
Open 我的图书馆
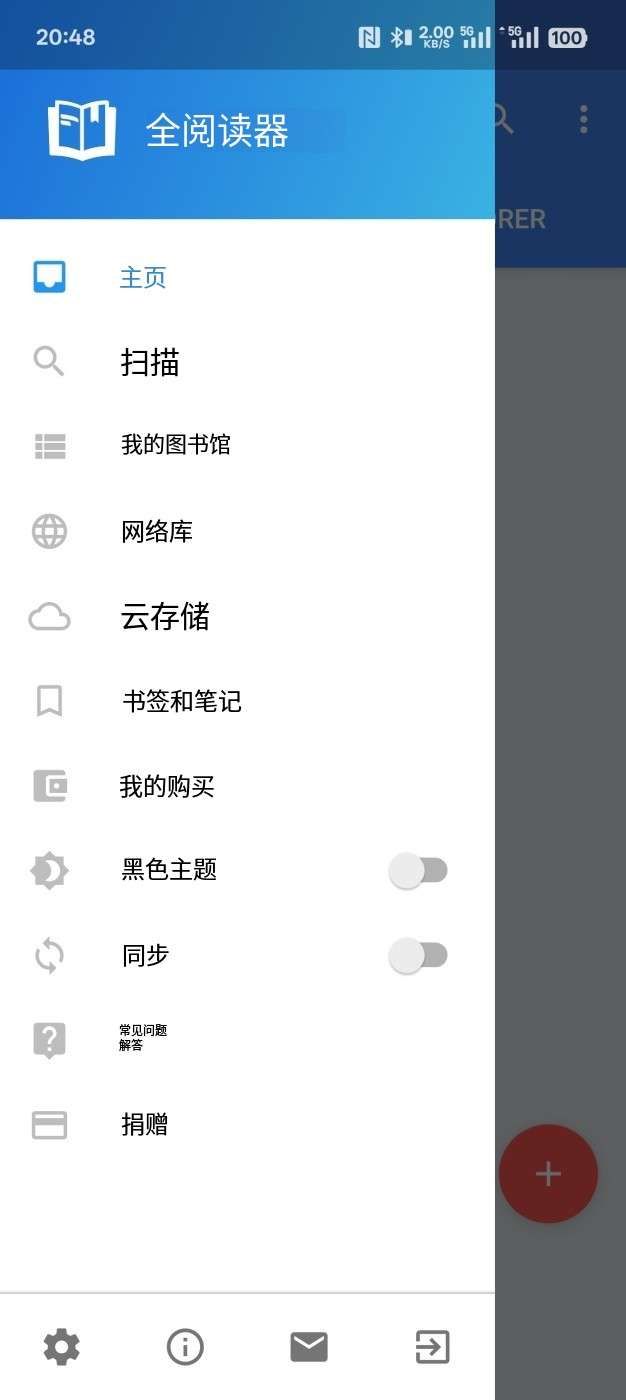click(x=247, y=445)
